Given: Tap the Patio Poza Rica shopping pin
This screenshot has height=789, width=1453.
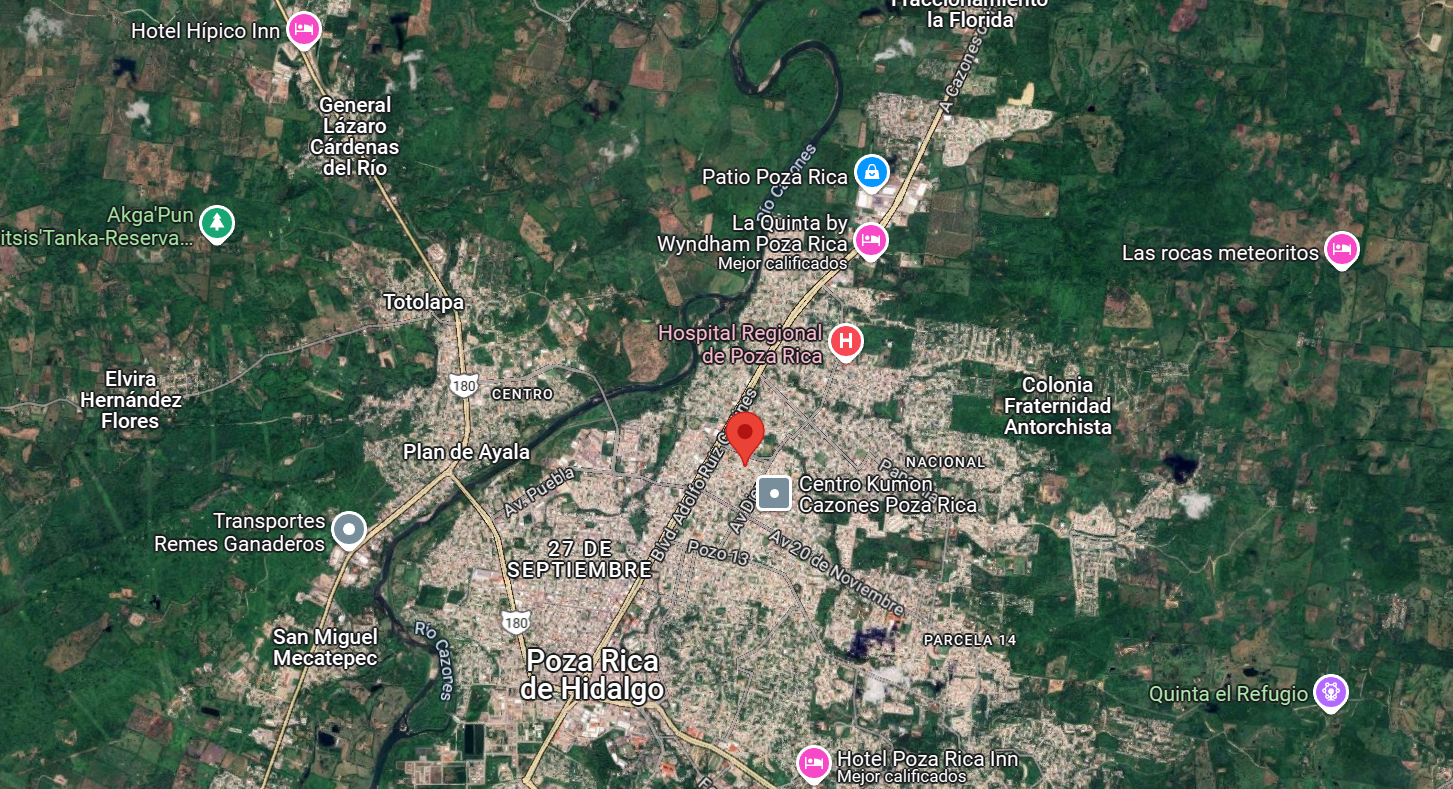Looking at the screenshot, I should tap(872, 173).
